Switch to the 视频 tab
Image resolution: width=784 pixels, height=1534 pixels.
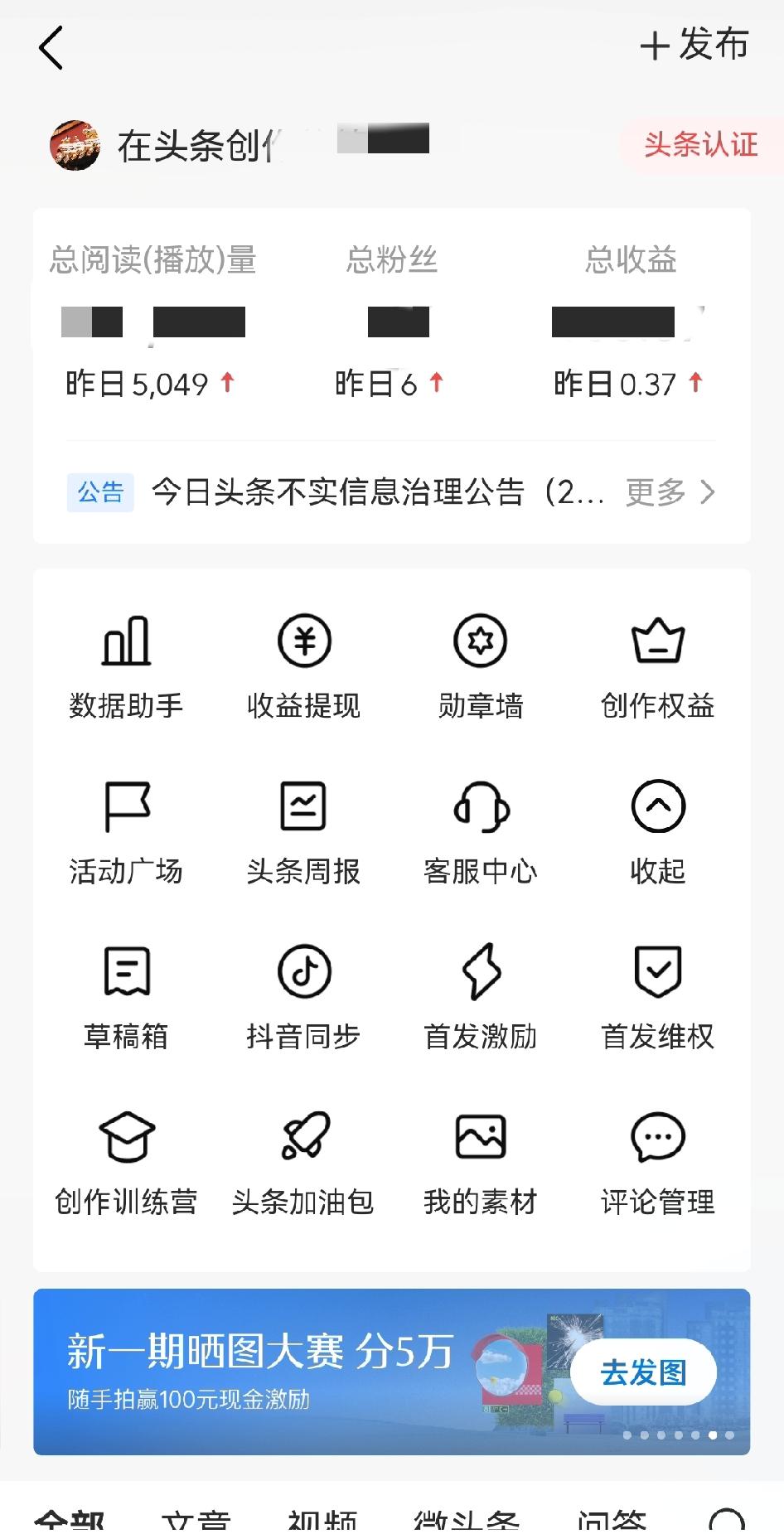pos(327,1520)
